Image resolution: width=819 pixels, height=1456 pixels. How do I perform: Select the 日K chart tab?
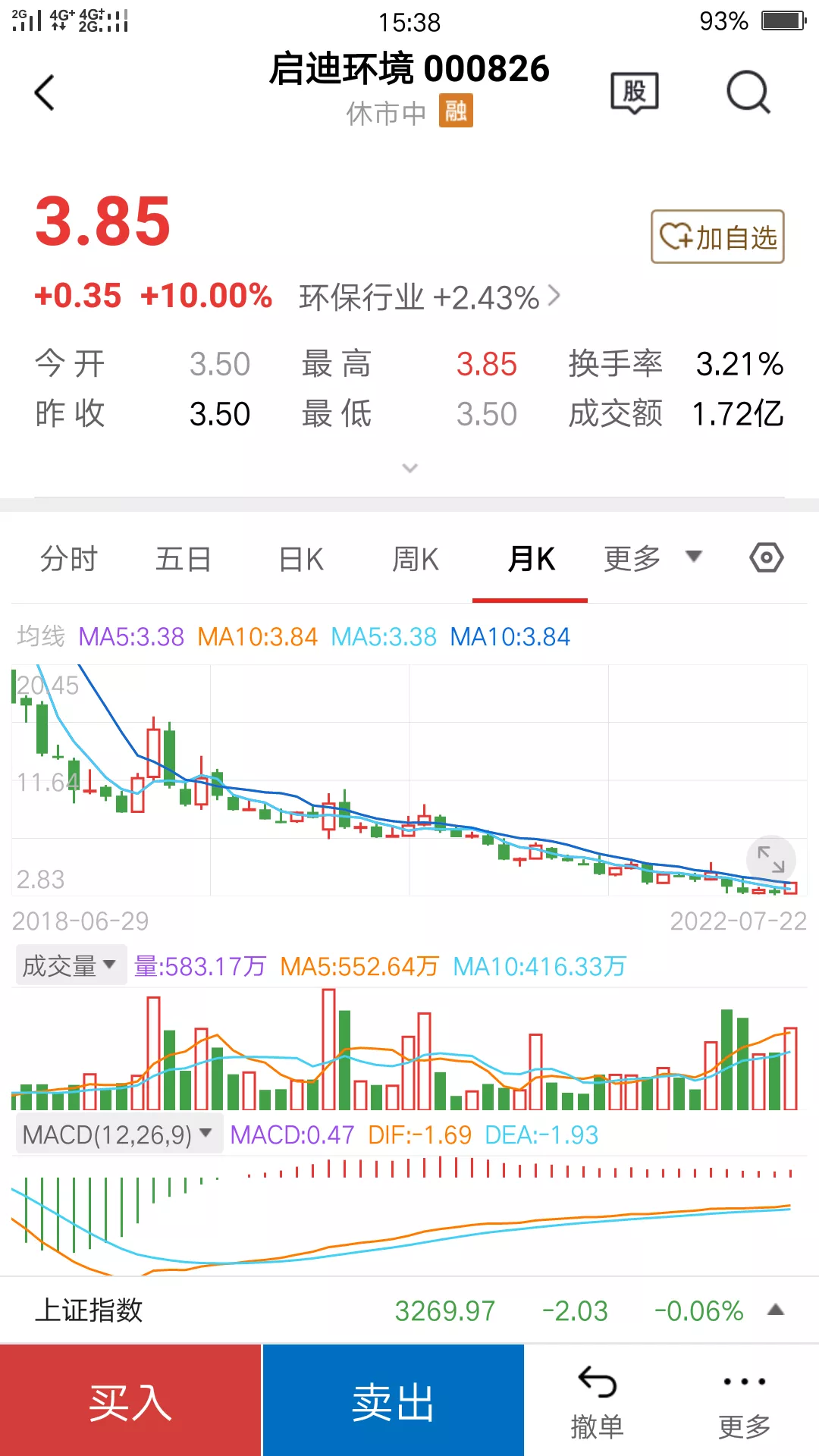(301, 560)
